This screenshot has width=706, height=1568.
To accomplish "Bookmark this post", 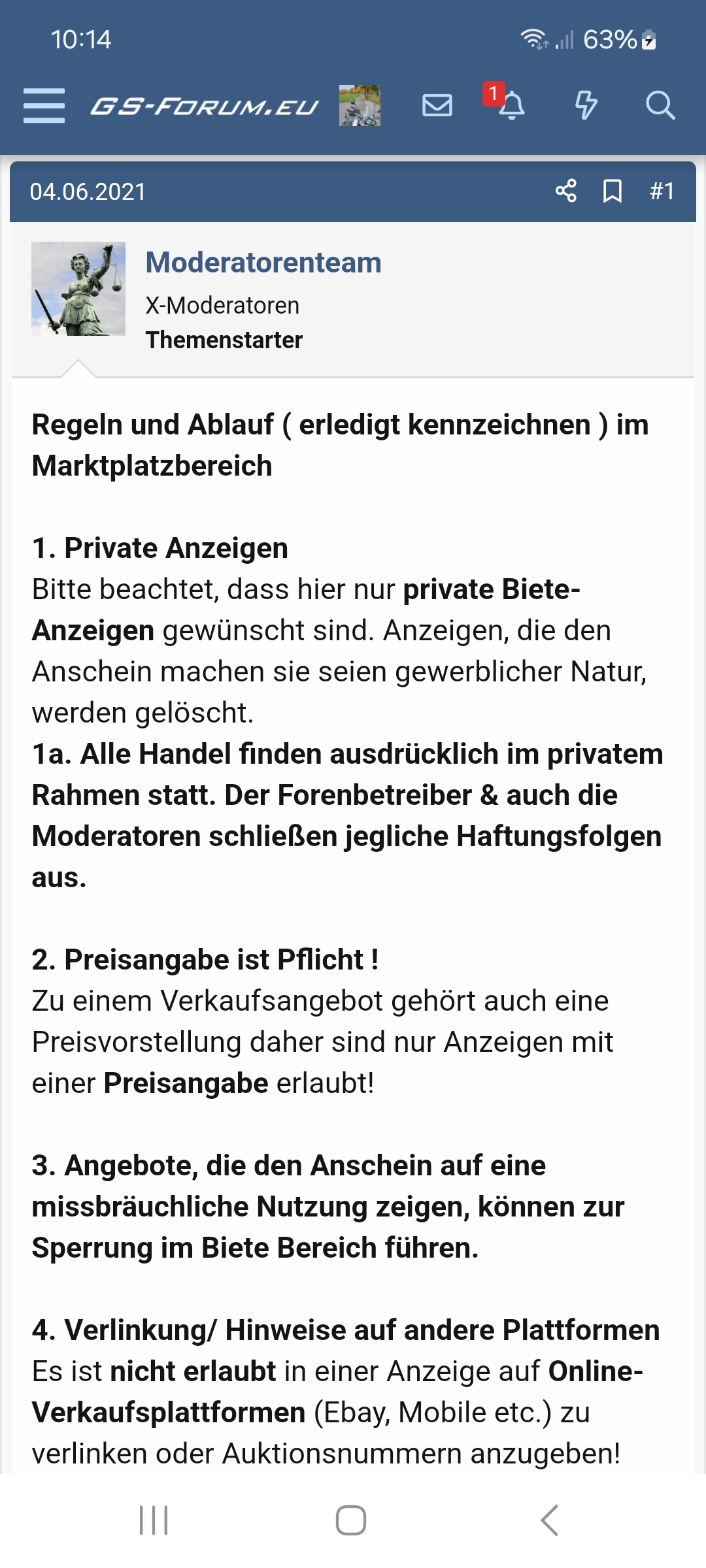I will point(612,191).
